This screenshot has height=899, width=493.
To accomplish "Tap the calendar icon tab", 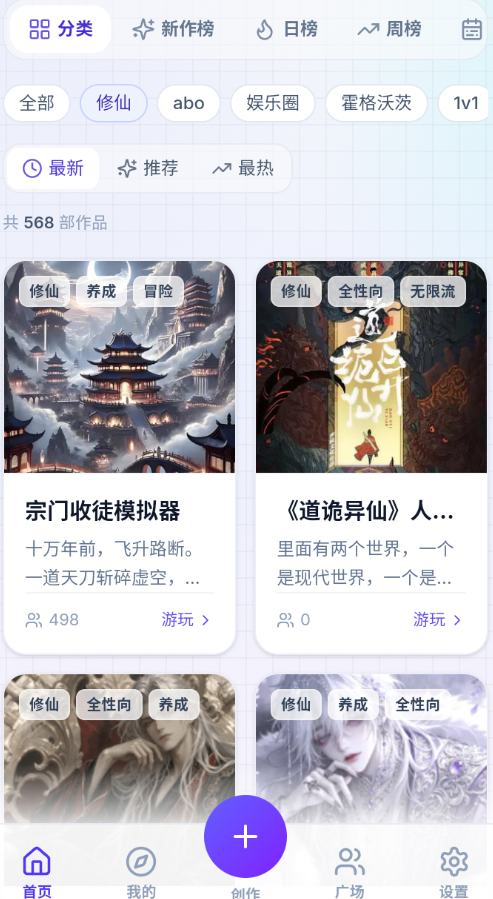I will [x=472, y=29].
